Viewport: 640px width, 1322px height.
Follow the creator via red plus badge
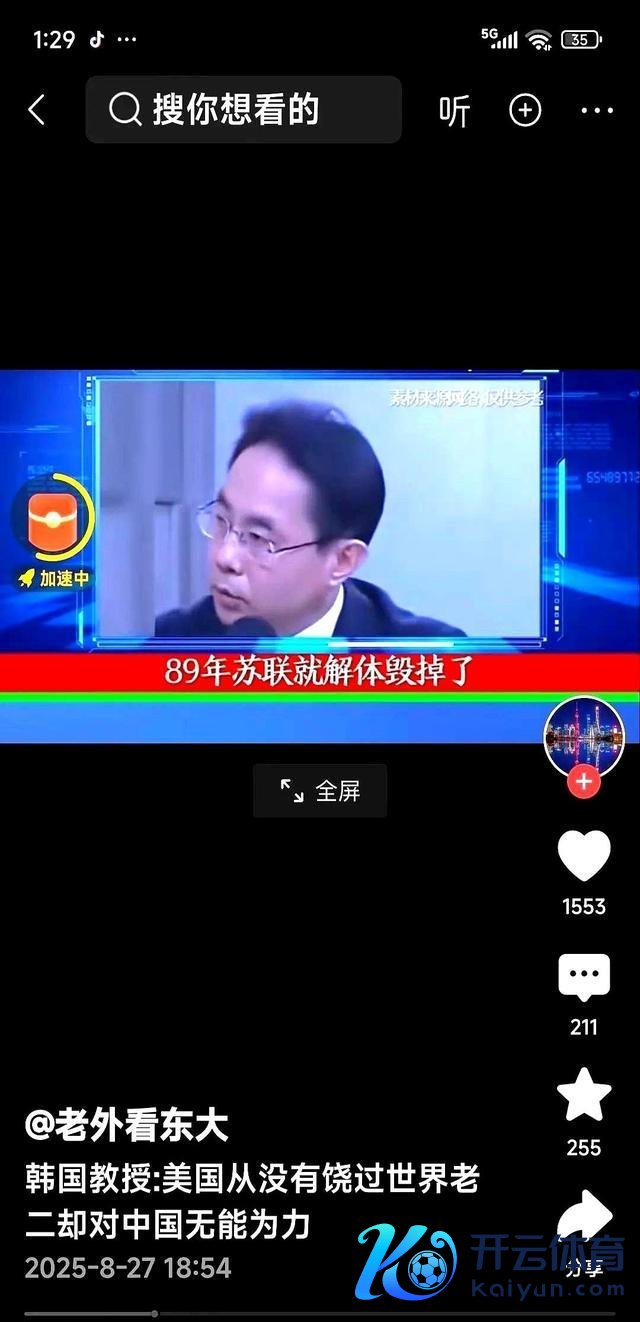584,782
